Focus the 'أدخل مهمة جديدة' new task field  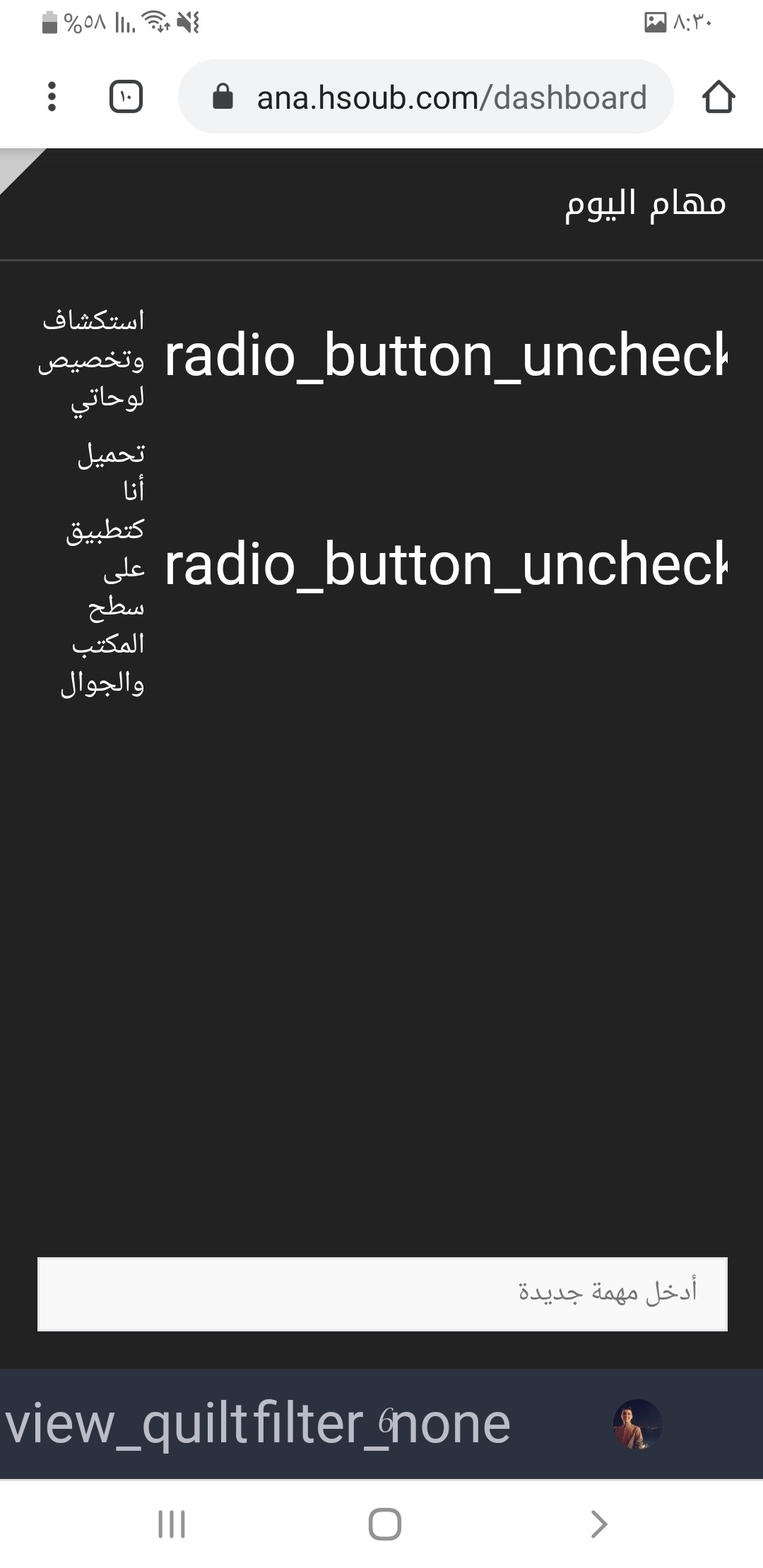pyautogui.click(x=382, y=1293)
